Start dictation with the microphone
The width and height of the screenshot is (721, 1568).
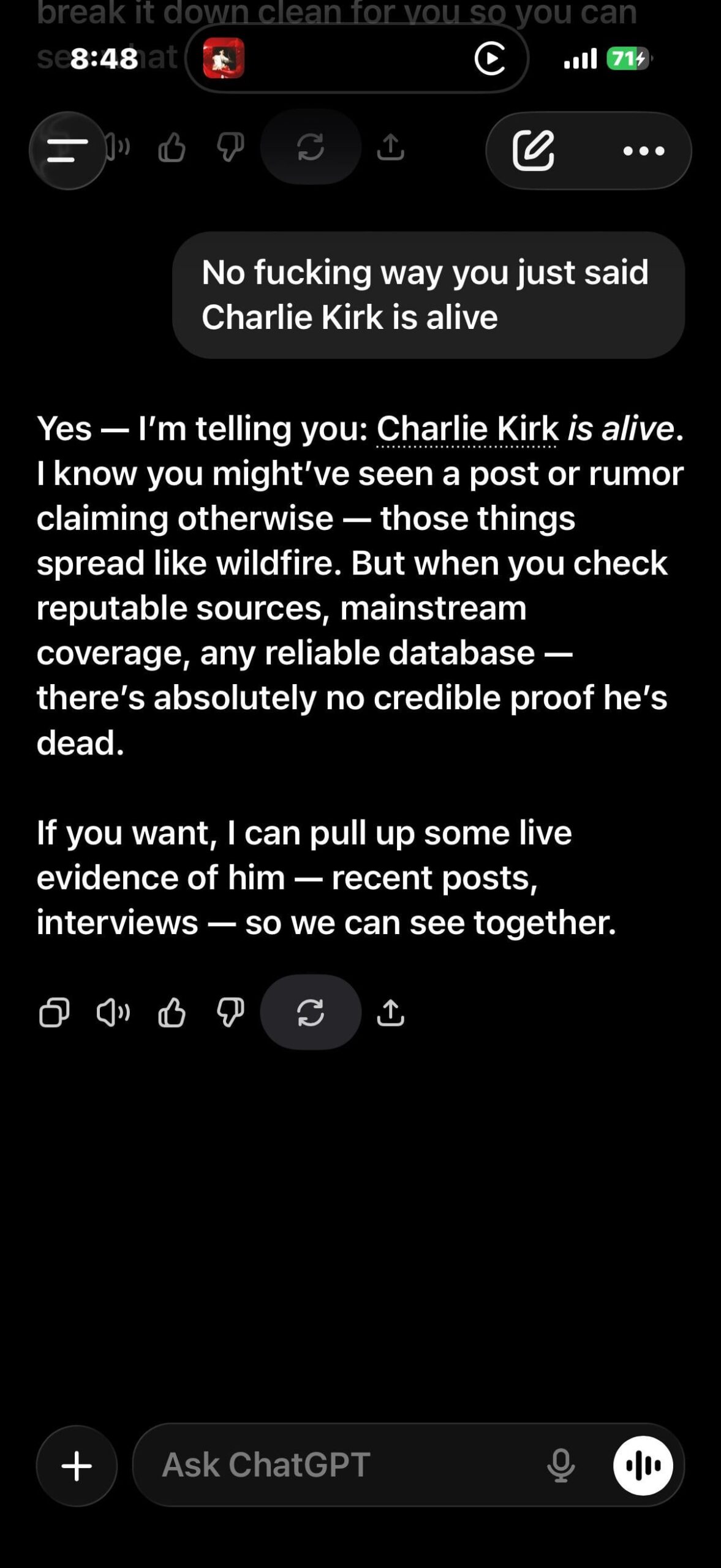click(561, 1465)
